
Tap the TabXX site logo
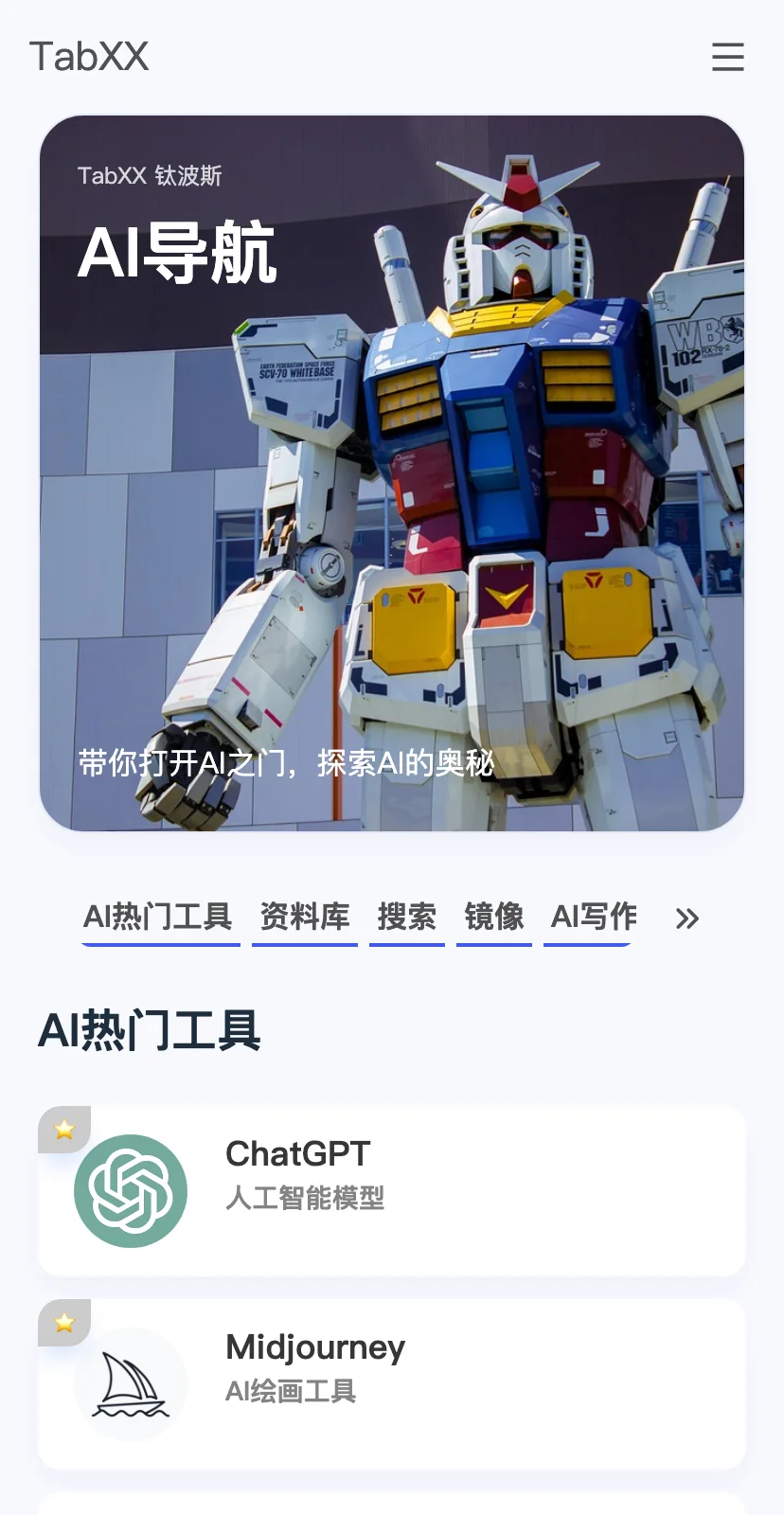[x=89, y=57]
